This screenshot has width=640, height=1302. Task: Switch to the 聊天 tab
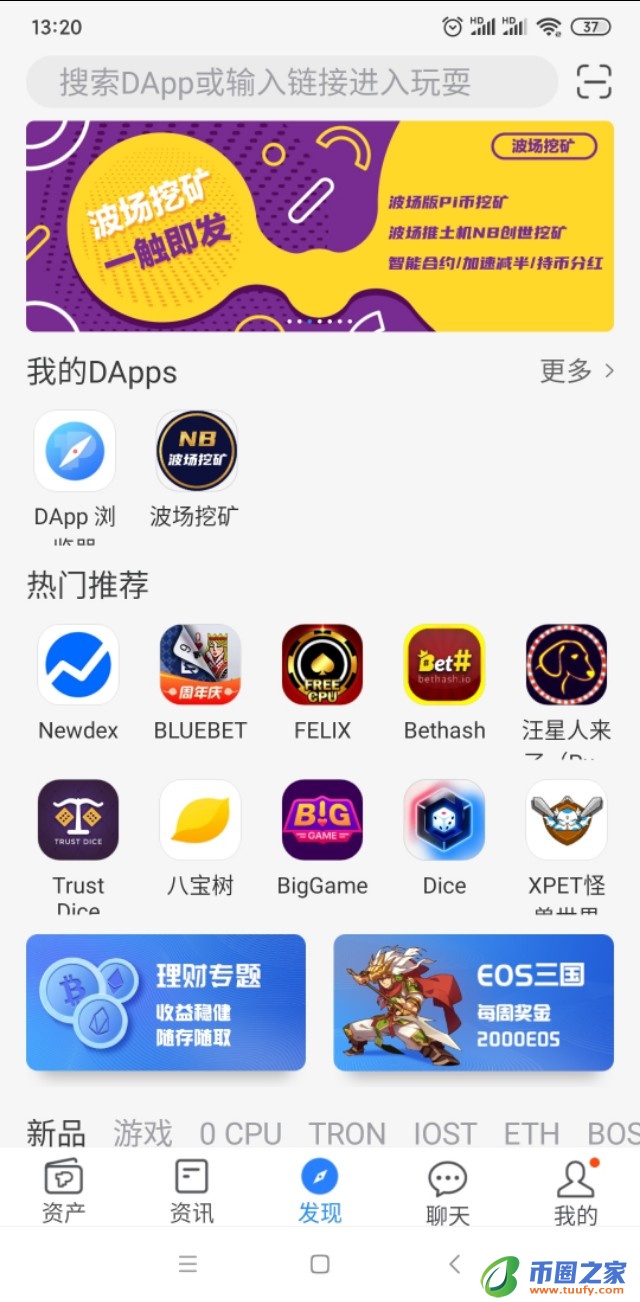[x=447, y=1191]
